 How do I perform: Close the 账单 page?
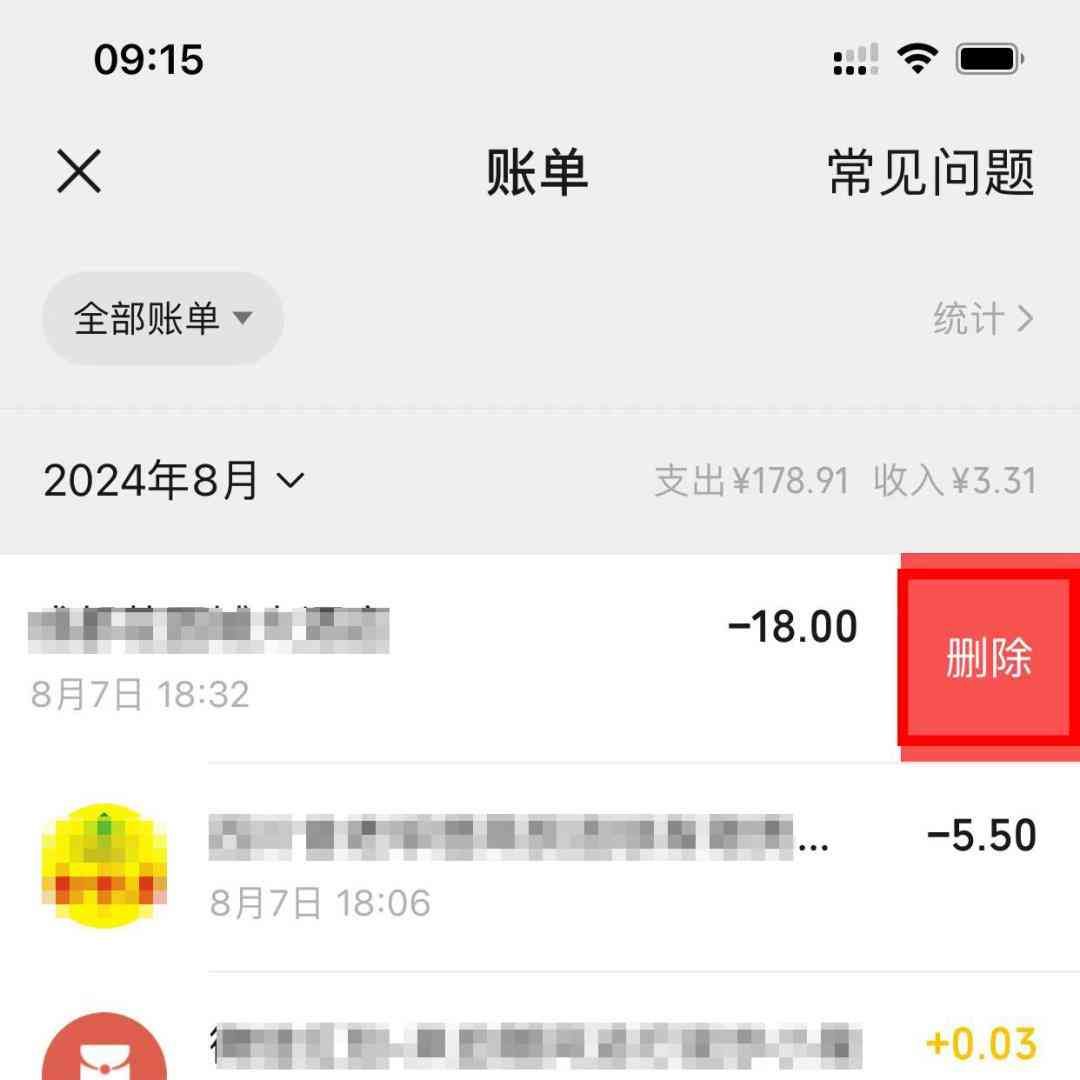click(x=79, y=172)
